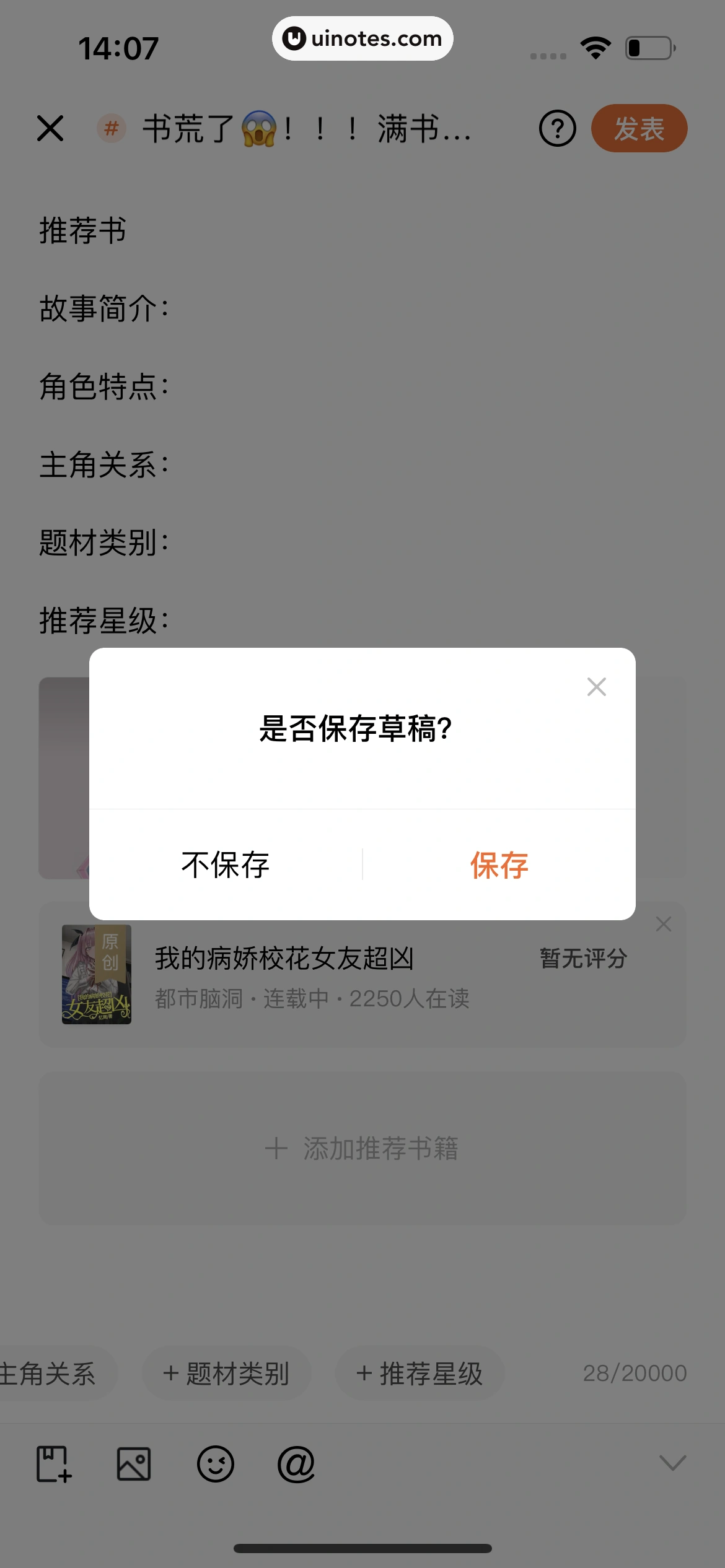
Task: Save the draft with 保存
Action: click(499, 865)
